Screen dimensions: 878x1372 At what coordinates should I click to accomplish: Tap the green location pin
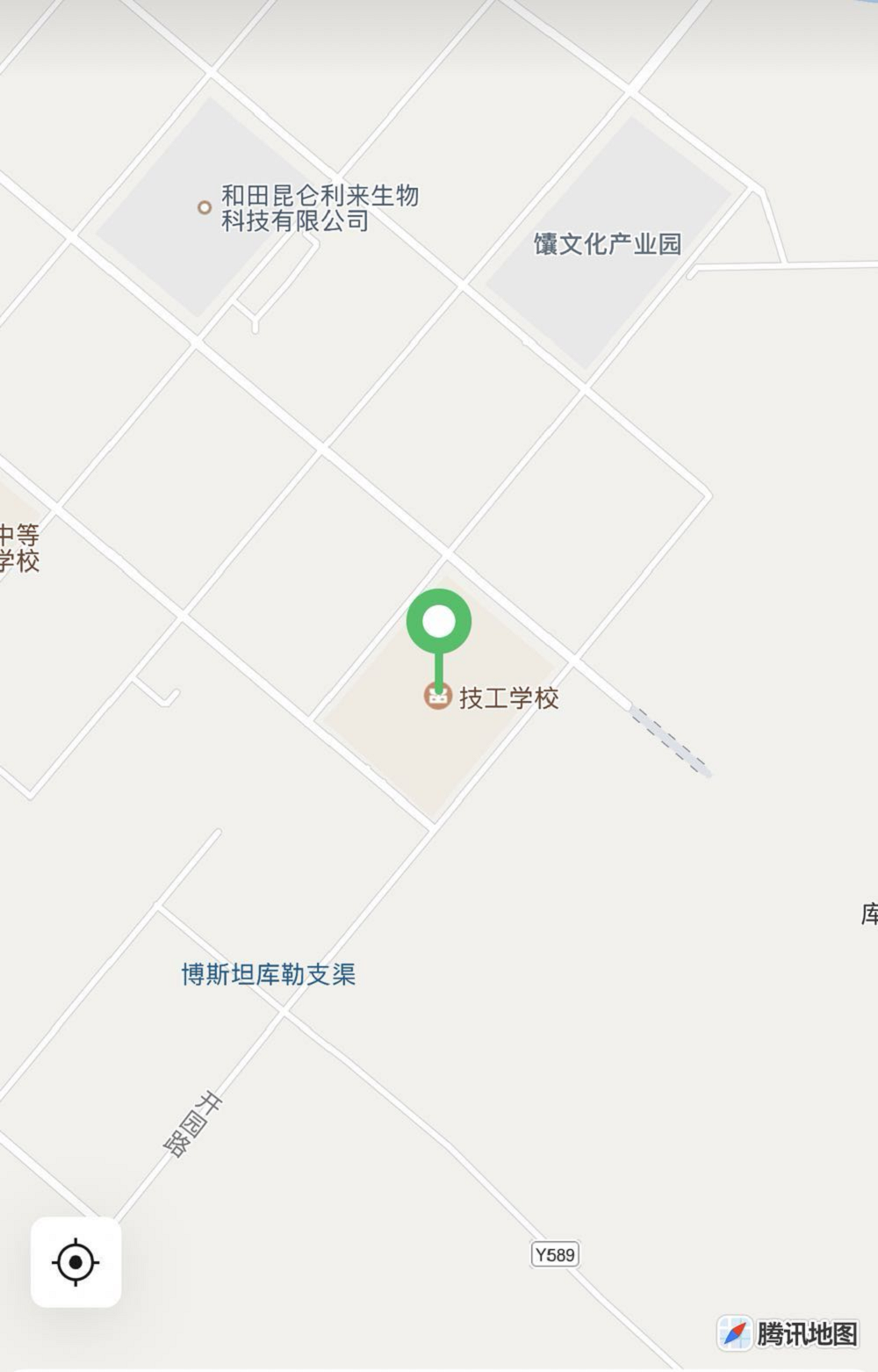tap(439, 623)
